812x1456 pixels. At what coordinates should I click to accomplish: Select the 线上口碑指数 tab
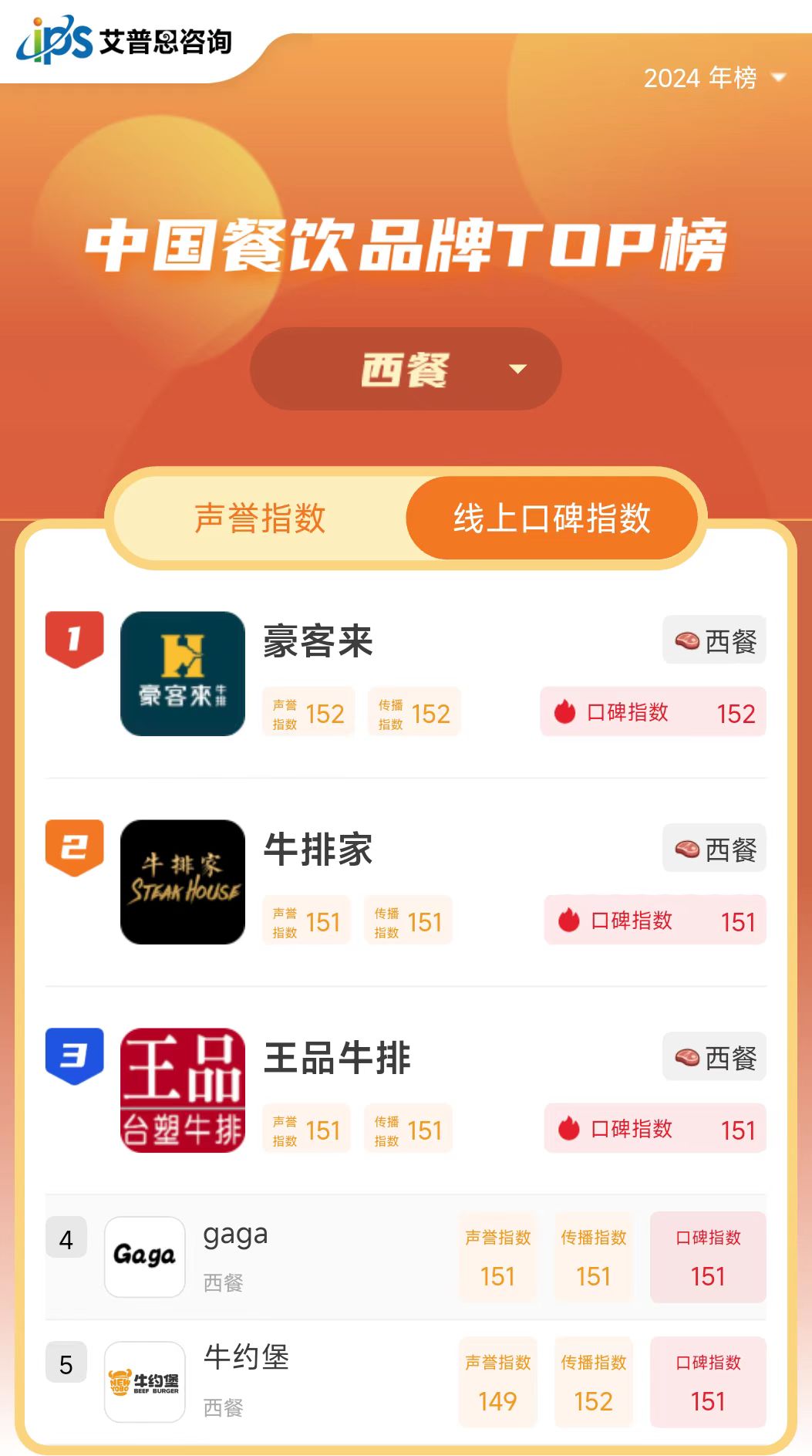pyautogui.click(x=551, y=519)
